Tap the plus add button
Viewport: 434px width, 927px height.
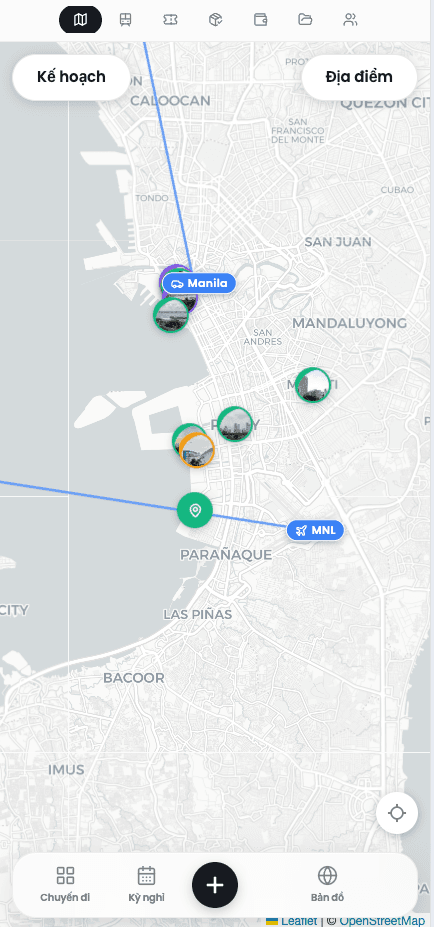215,885
